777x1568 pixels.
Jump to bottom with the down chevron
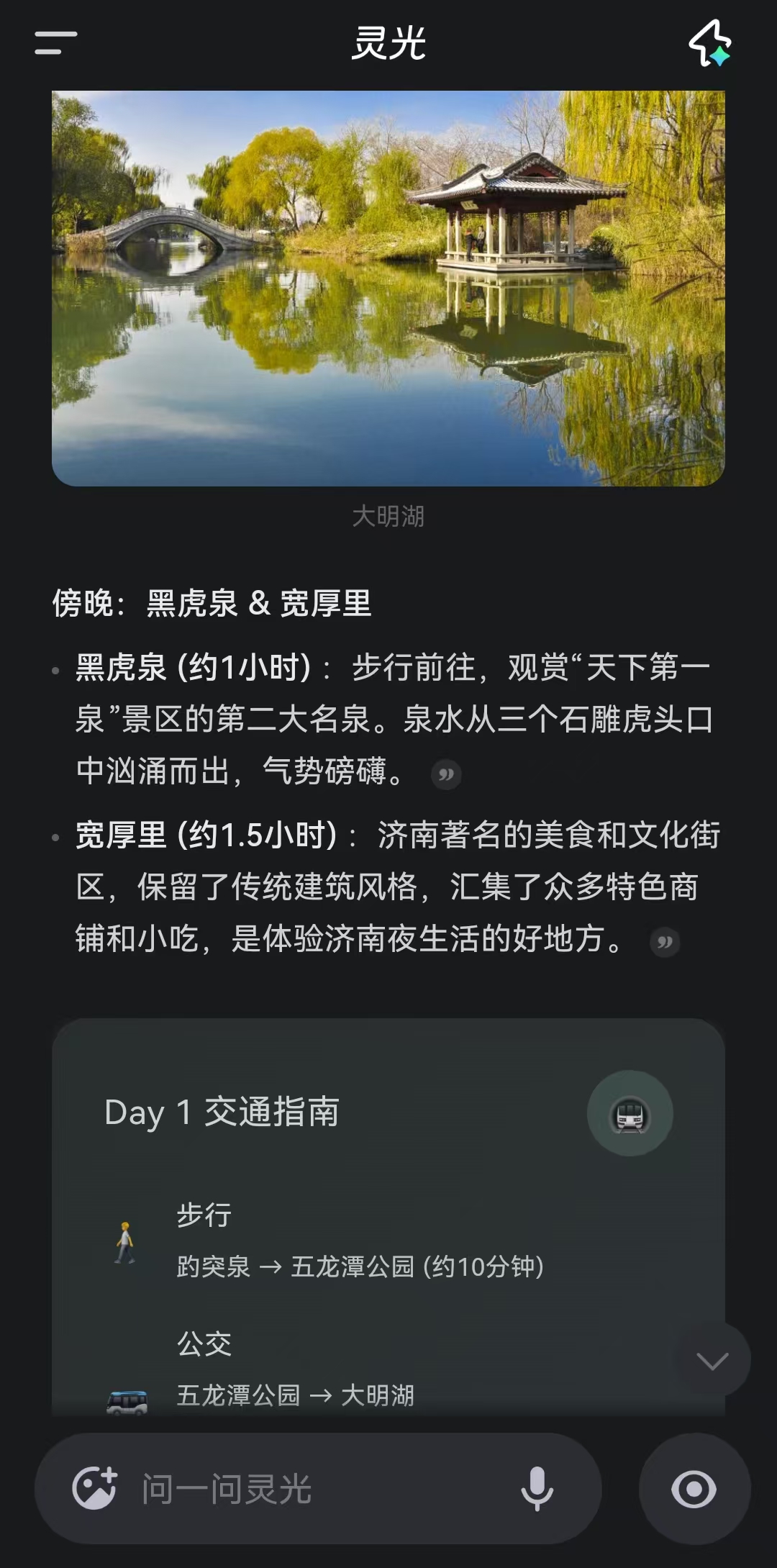coord(712,1360)
